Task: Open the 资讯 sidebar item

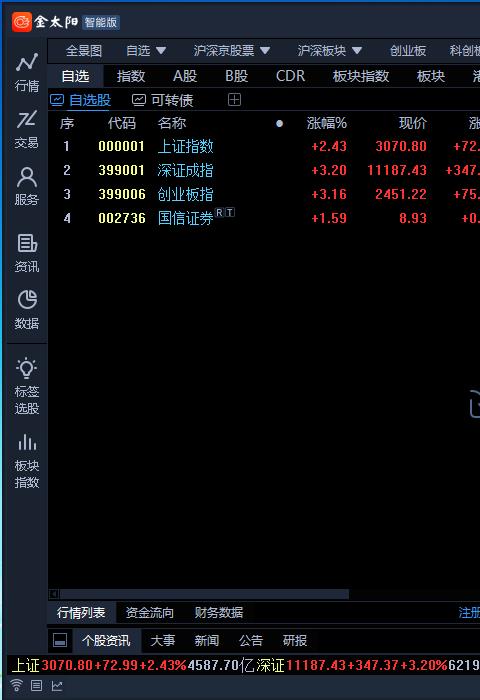Action: click(x=27, y=253)
